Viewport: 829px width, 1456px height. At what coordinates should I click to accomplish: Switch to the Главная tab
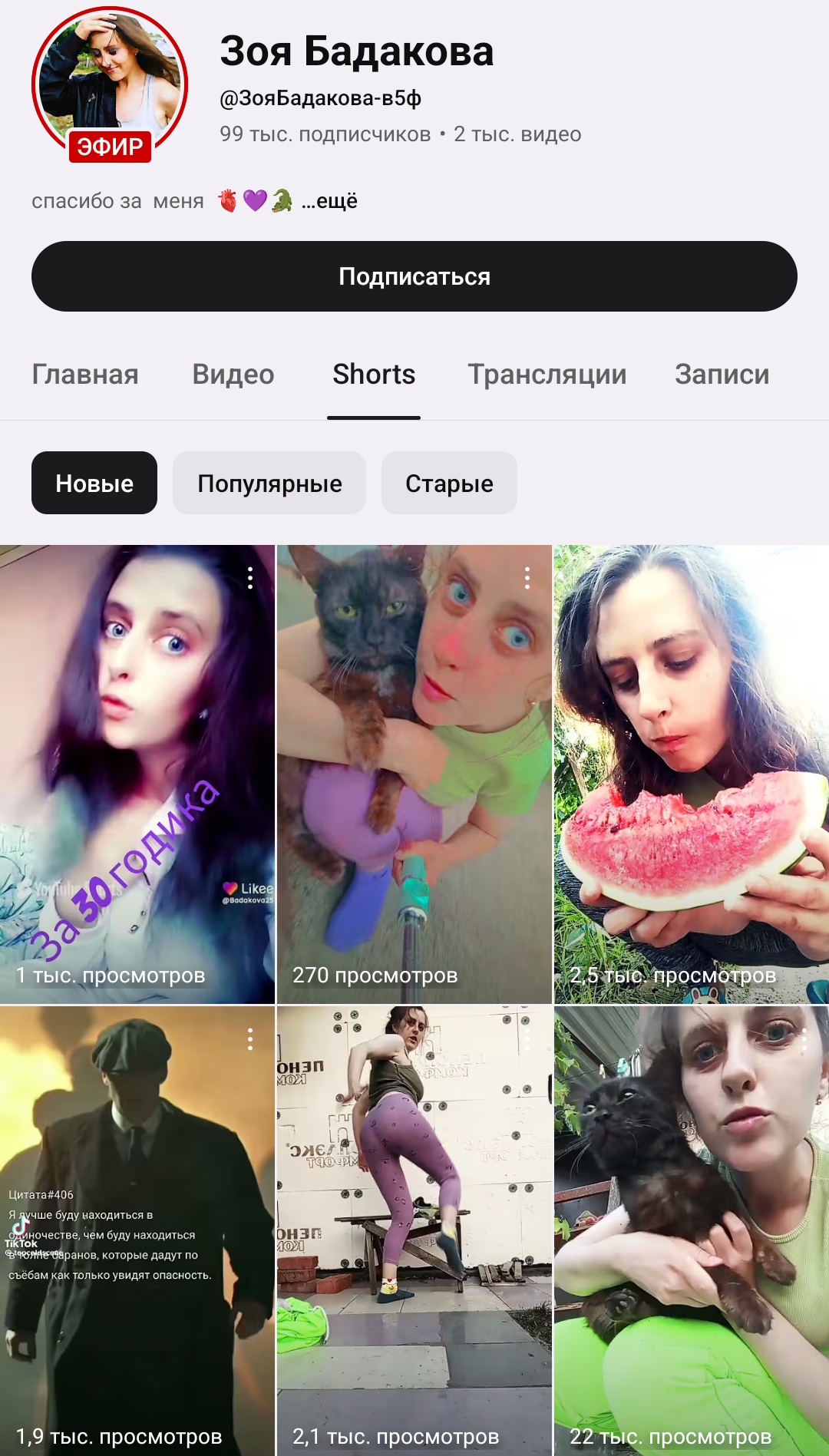pyautogui.click(x=85, y=375)
